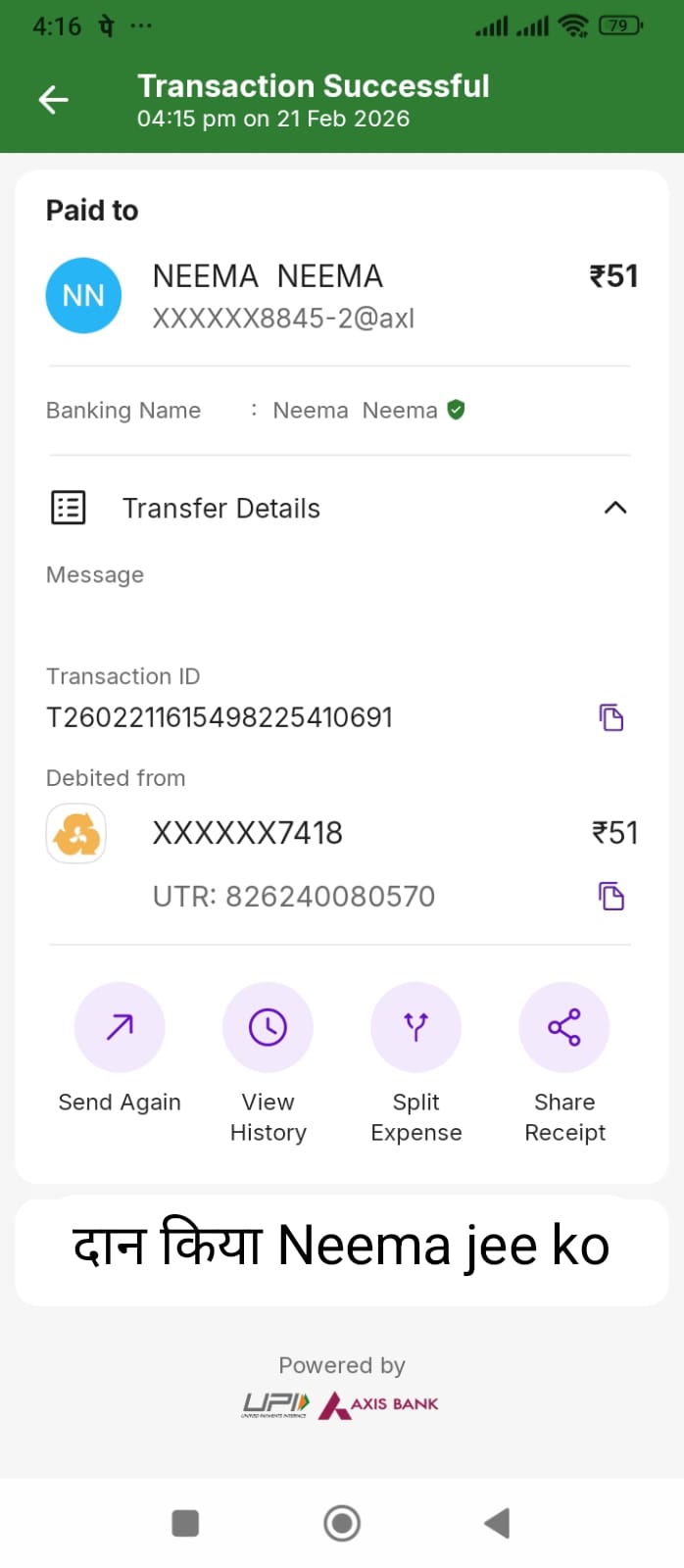
Task: Select Split Expense
Action: coord(415,1027)
